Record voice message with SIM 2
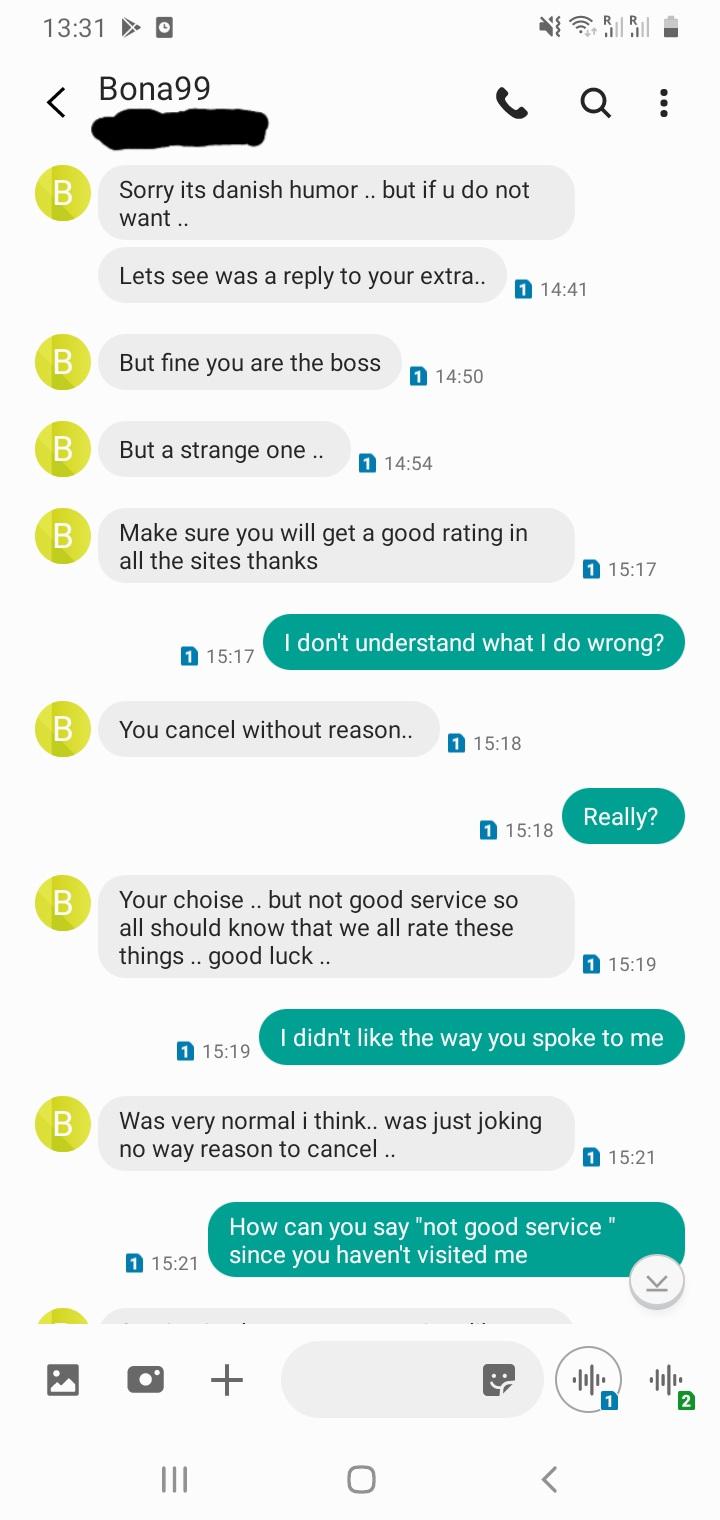Screen dimensions: 720x1520 (x=668, y=1381)
